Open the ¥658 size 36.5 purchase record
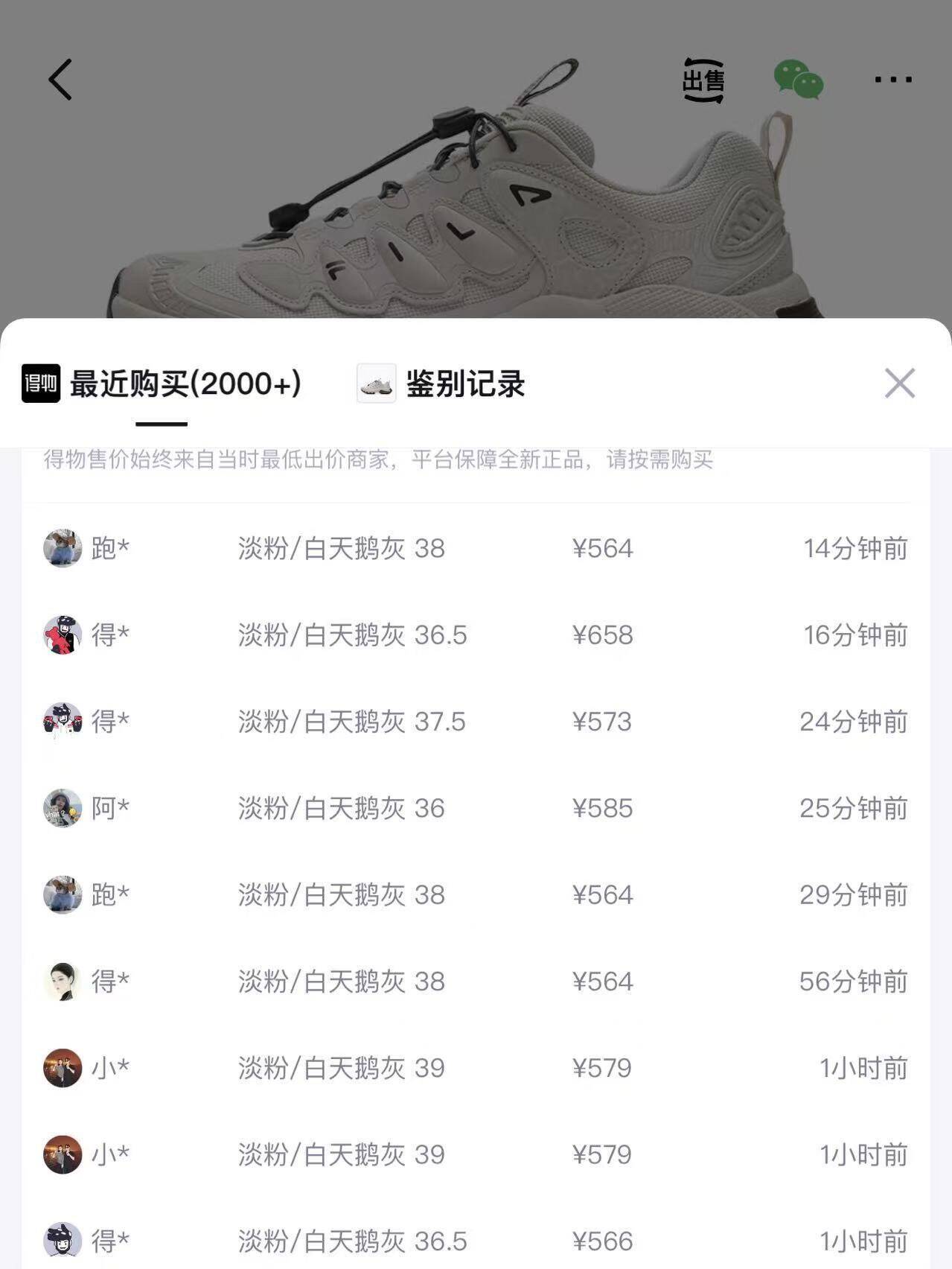This screenshot has width=952, height=1269. pos(476,635)
